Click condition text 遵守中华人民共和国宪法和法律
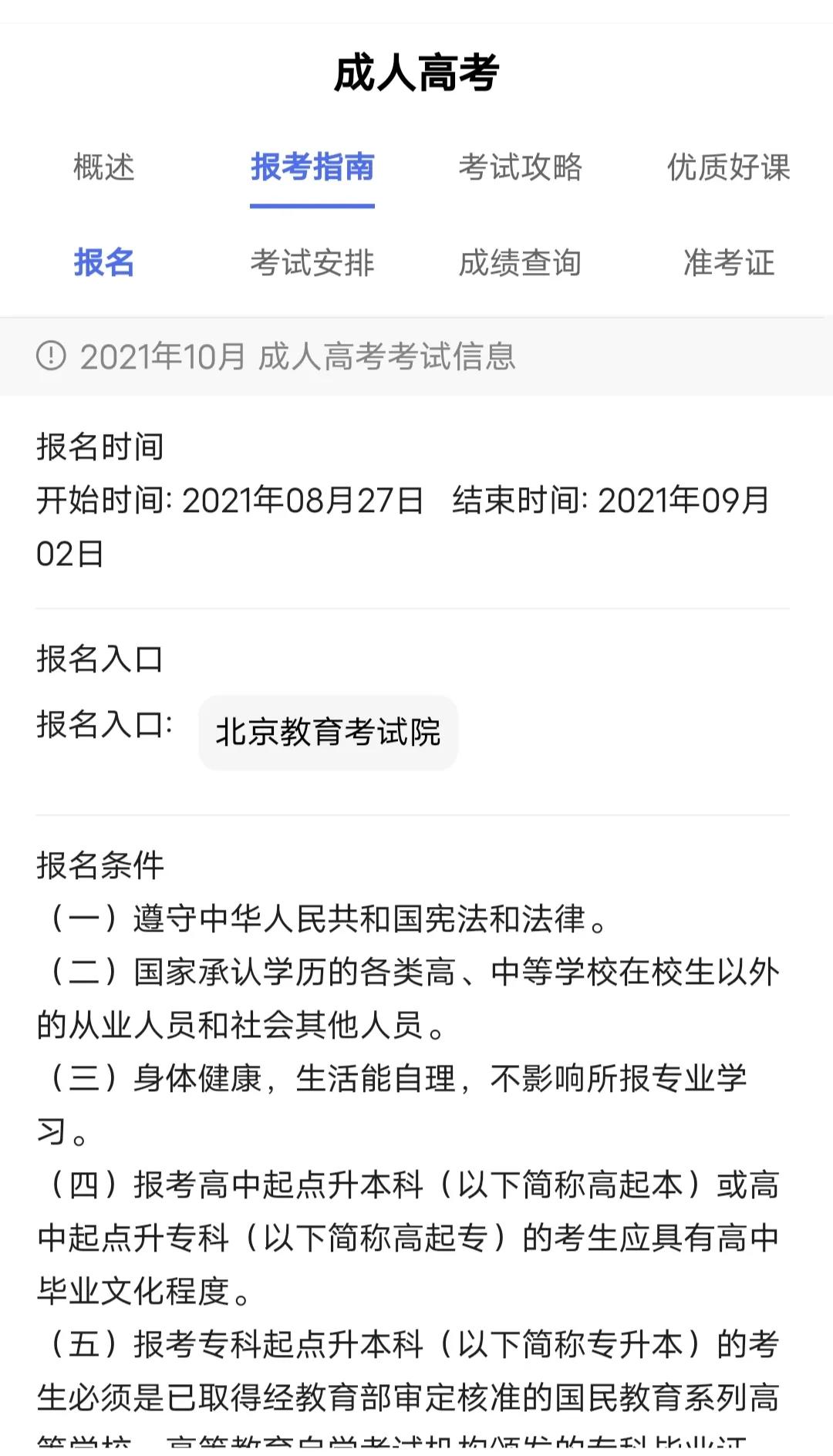 (370, 919)
